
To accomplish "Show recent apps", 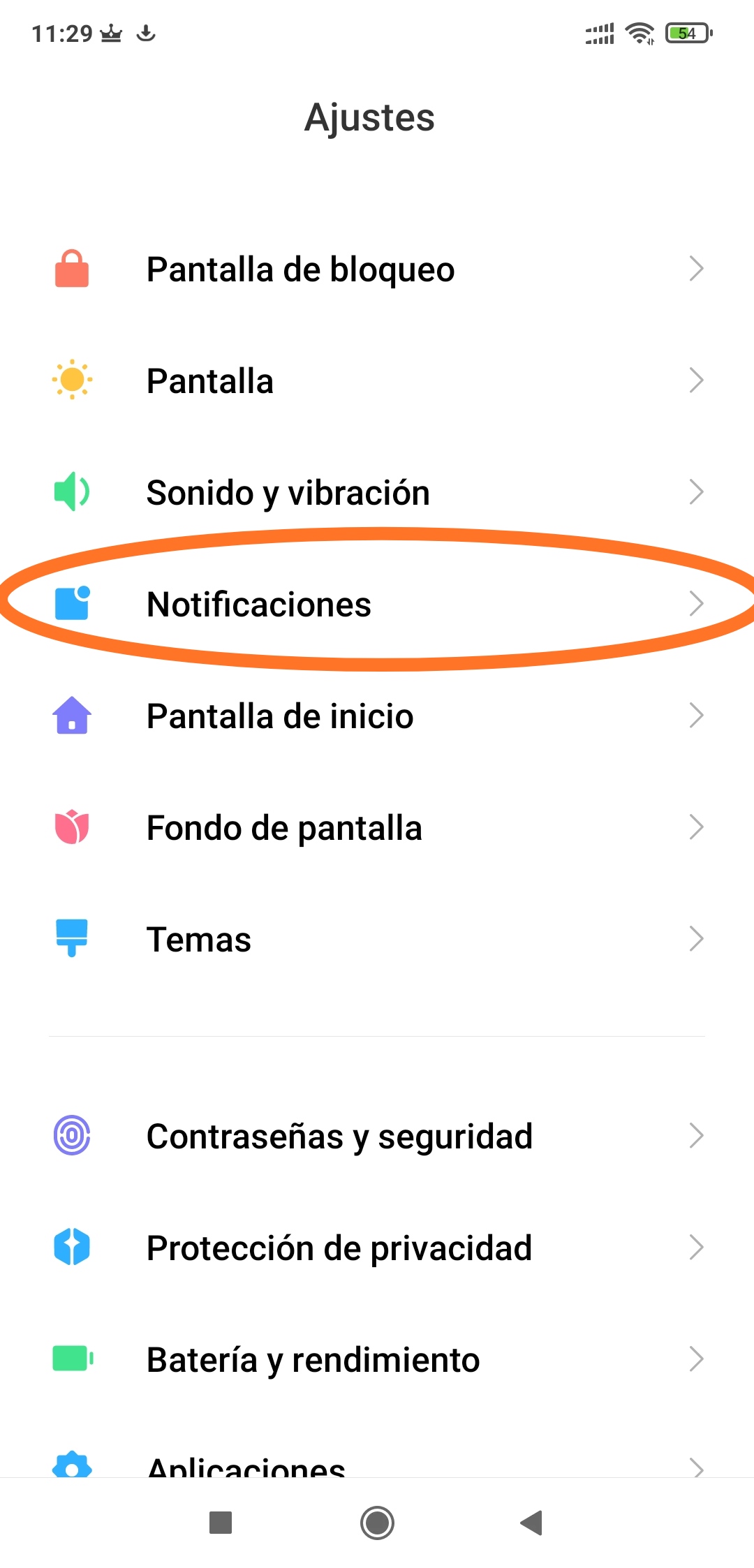I will tap(221, 1523).
